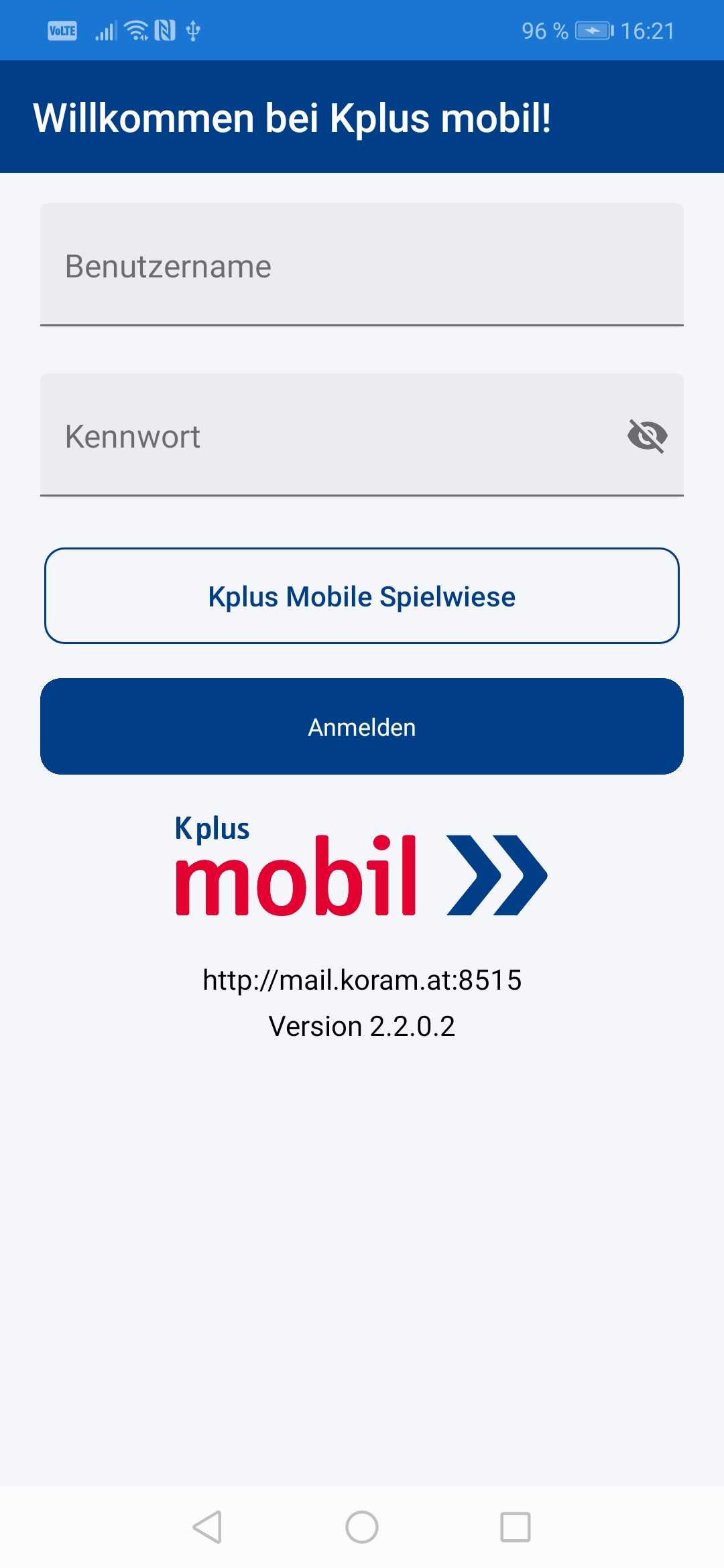Toggle password visibility eye icon

click(x=647, y=436)
